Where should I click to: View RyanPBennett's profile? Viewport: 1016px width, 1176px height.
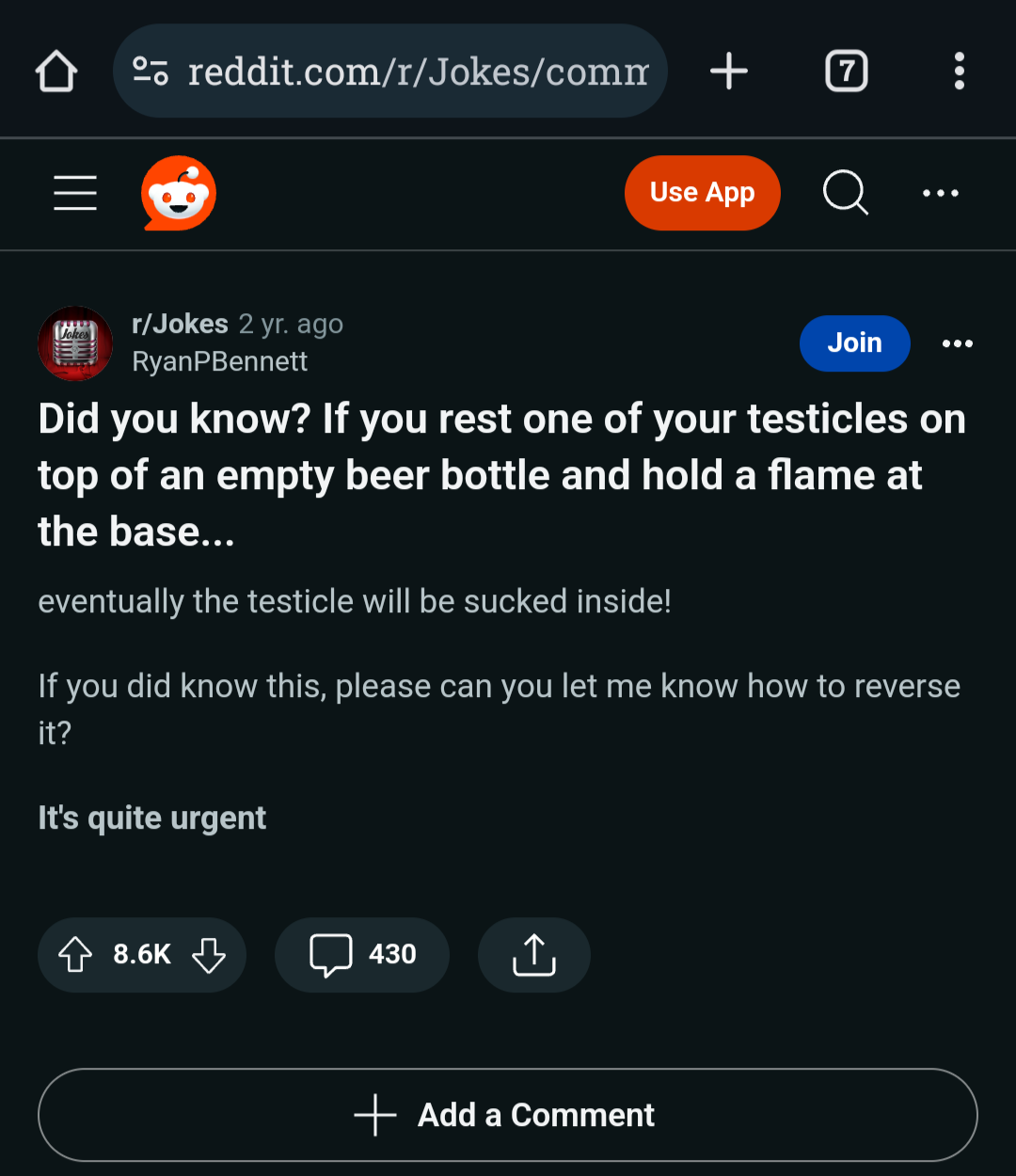(219, 362)
